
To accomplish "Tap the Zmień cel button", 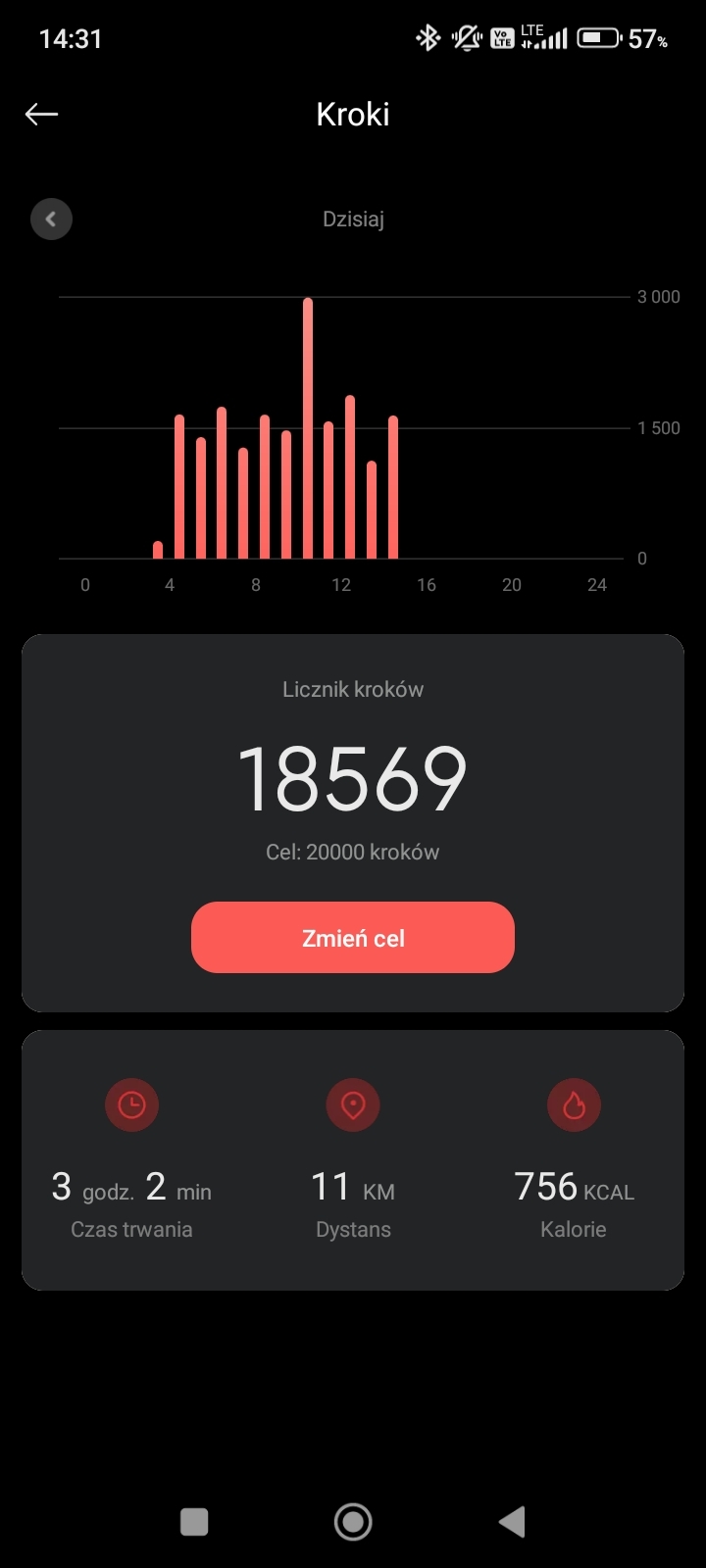I will pos(353,938).
